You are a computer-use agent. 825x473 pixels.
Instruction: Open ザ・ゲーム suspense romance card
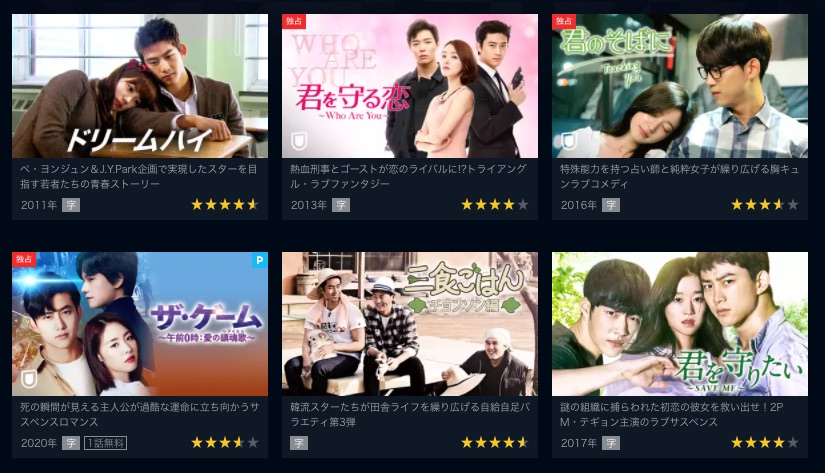click(140, 324)
